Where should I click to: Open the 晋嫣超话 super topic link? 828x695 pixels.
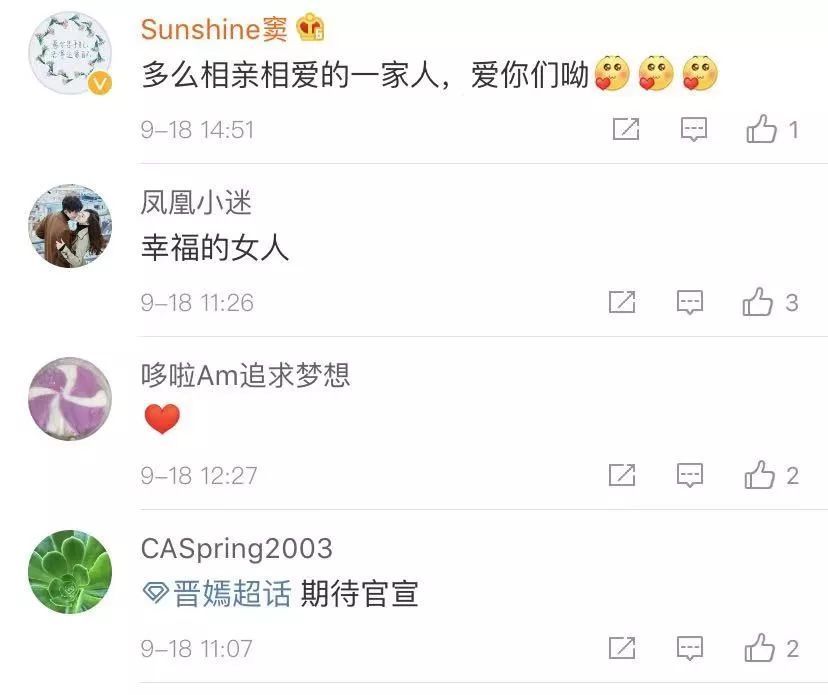click(x=218, y=595)
